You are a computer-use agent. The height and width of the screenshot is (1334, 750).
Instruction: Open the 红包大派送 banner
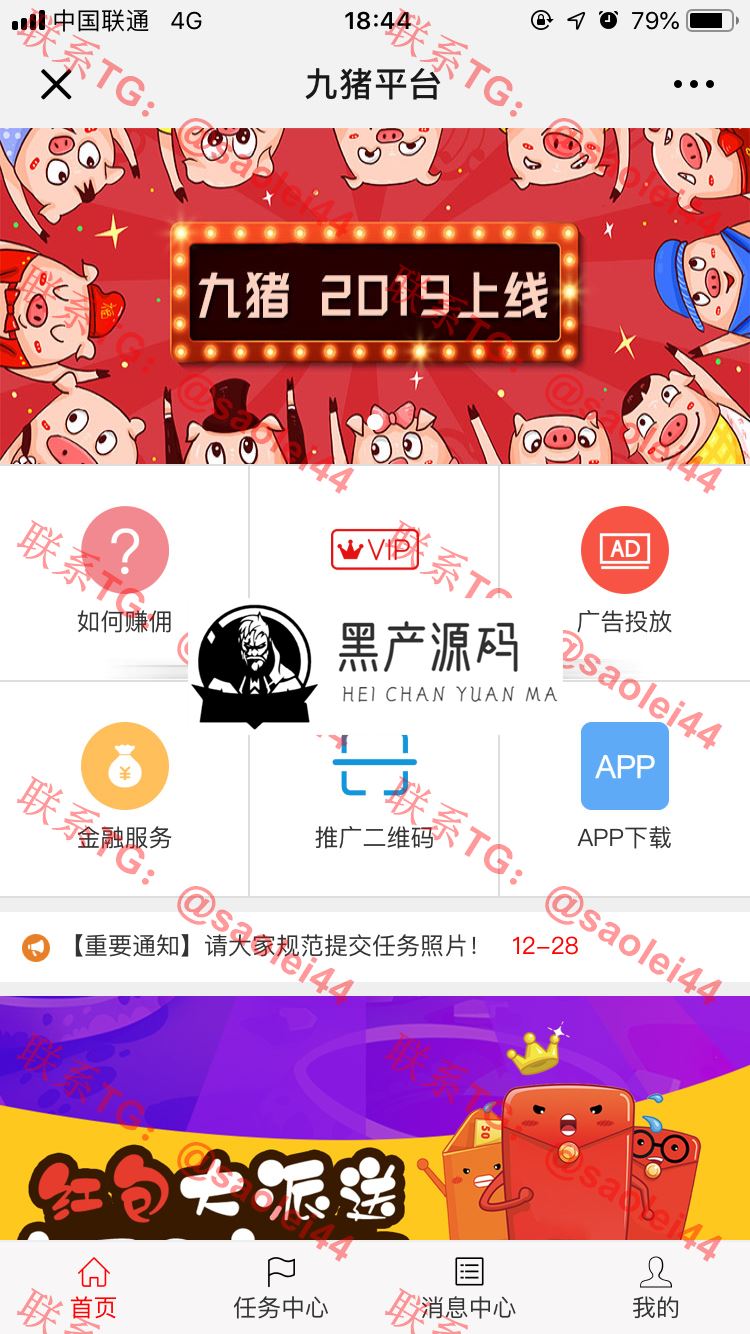[x=374, y=1118]
